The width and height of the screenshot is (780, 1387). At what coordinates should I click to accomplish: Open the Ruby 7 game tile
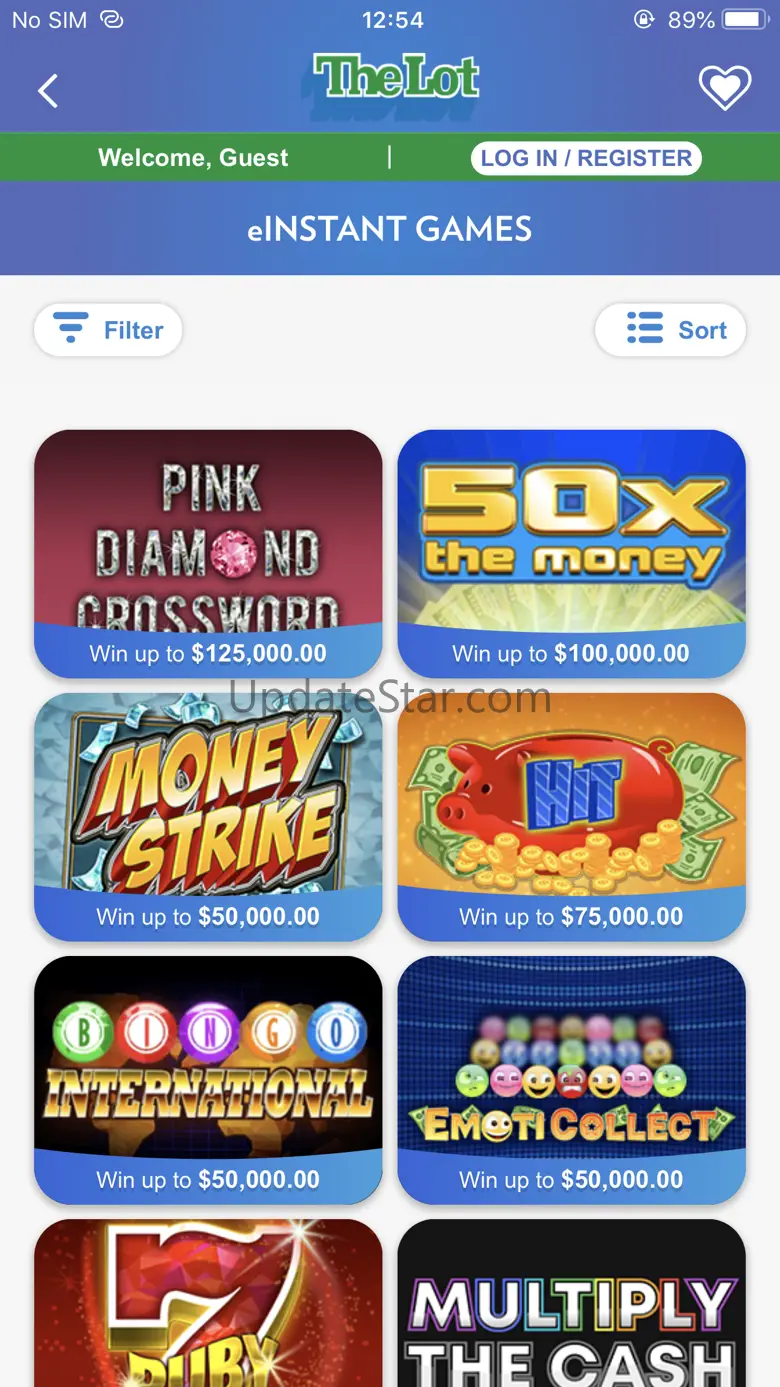(208, 1303)
